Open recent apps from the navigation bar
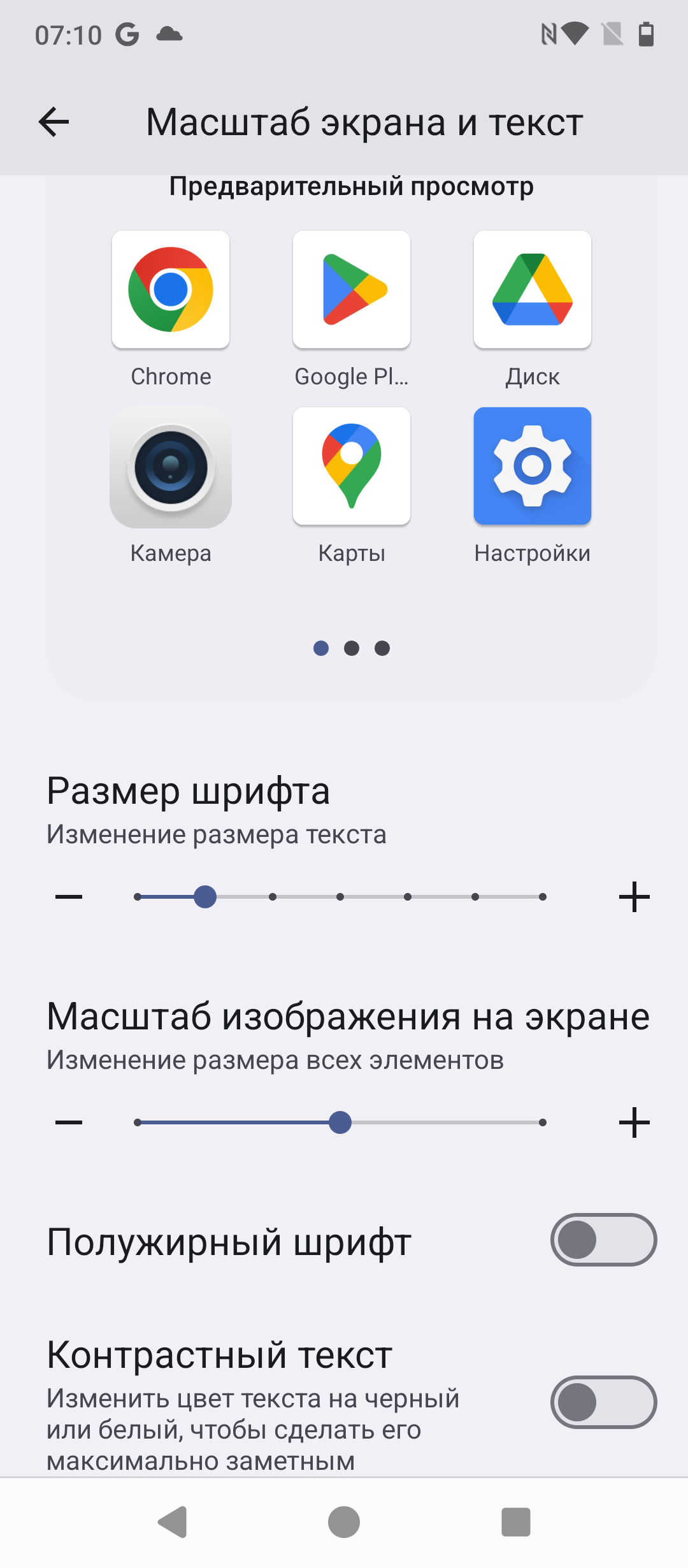 click(516, 1522)
